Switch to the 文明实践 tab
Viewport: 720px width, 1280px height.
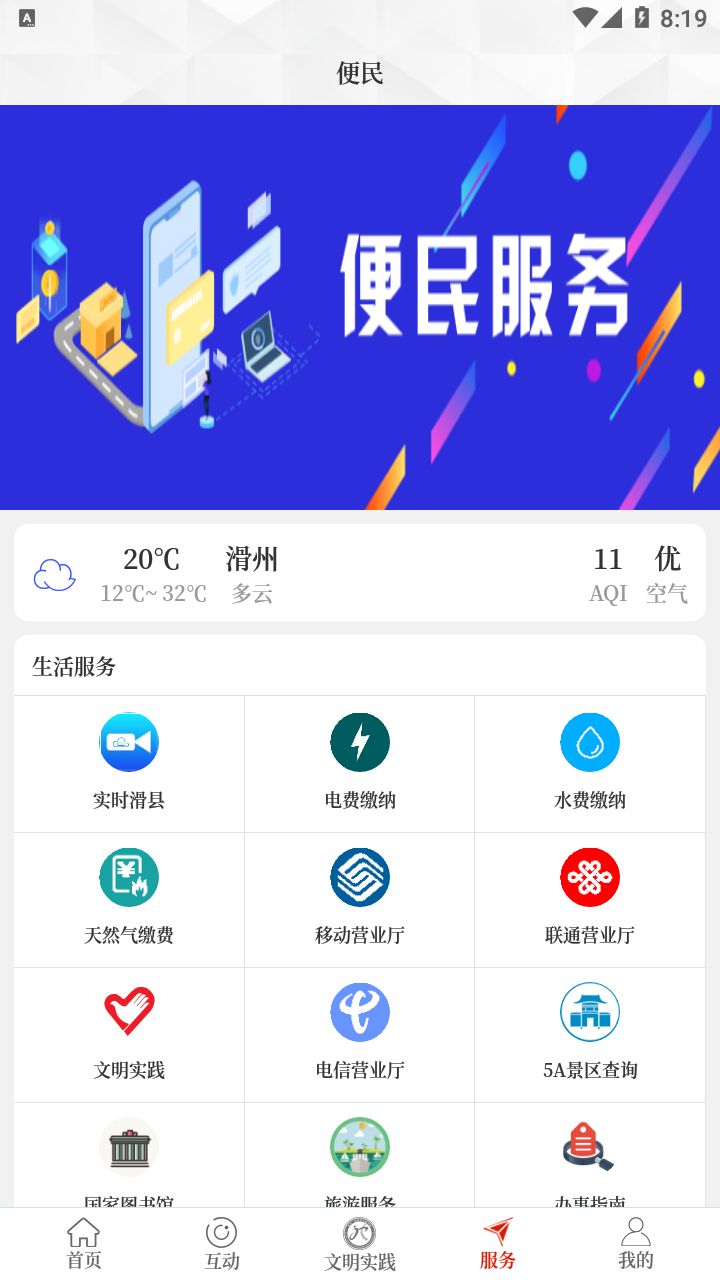coord(359,1243)
